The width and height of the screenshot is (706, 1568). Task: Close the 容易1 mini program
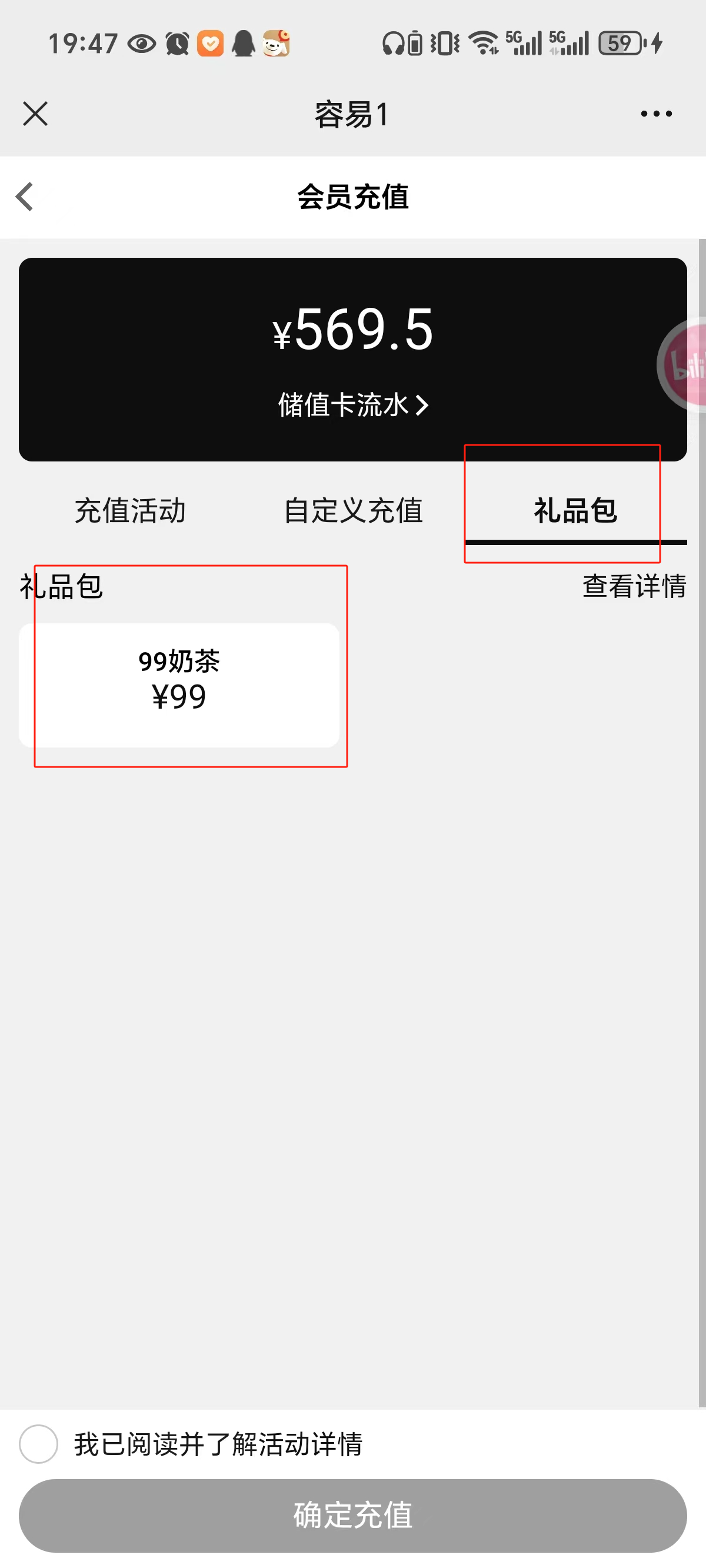[x=35, y=114]
